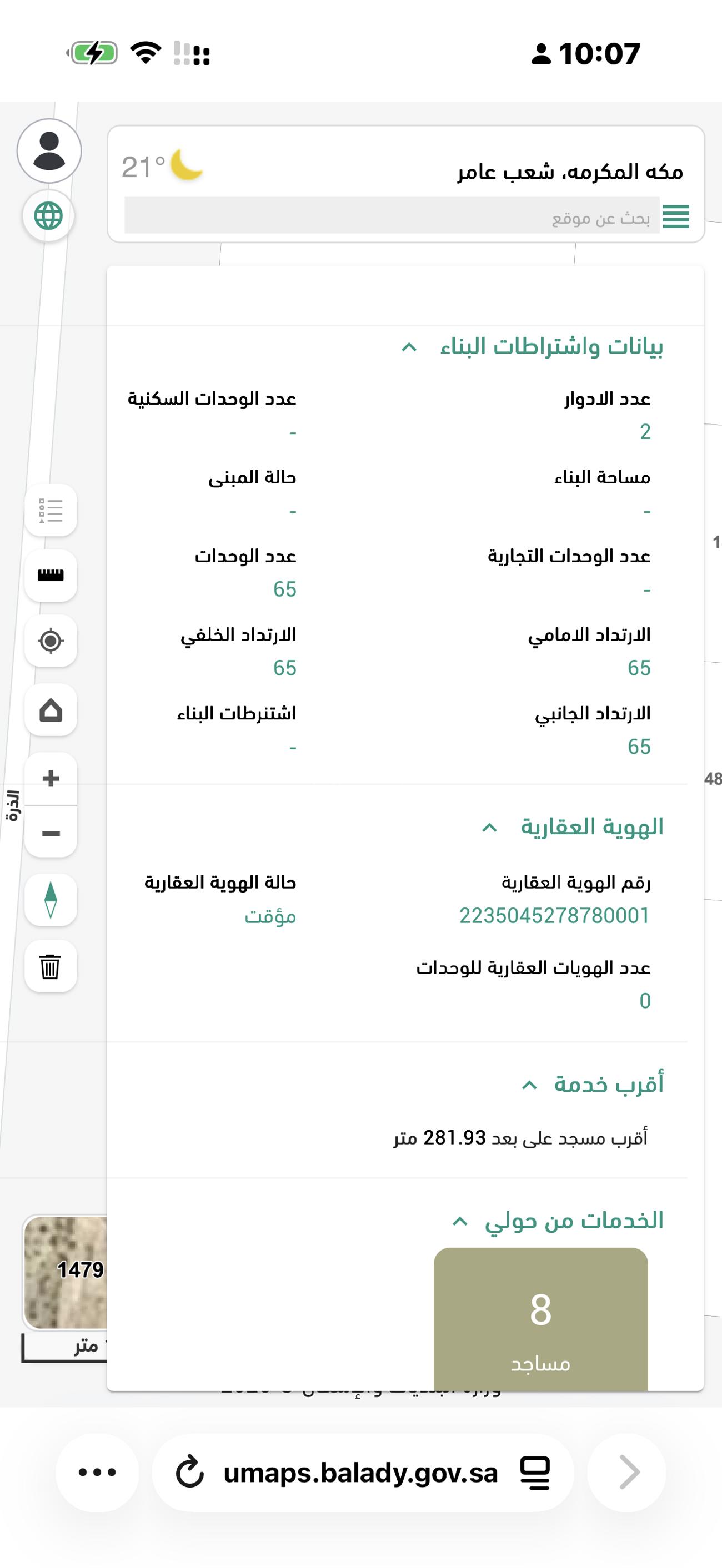Clear map drawings with trash icon
722x1568 pixels.
click(x=51, y=966)
